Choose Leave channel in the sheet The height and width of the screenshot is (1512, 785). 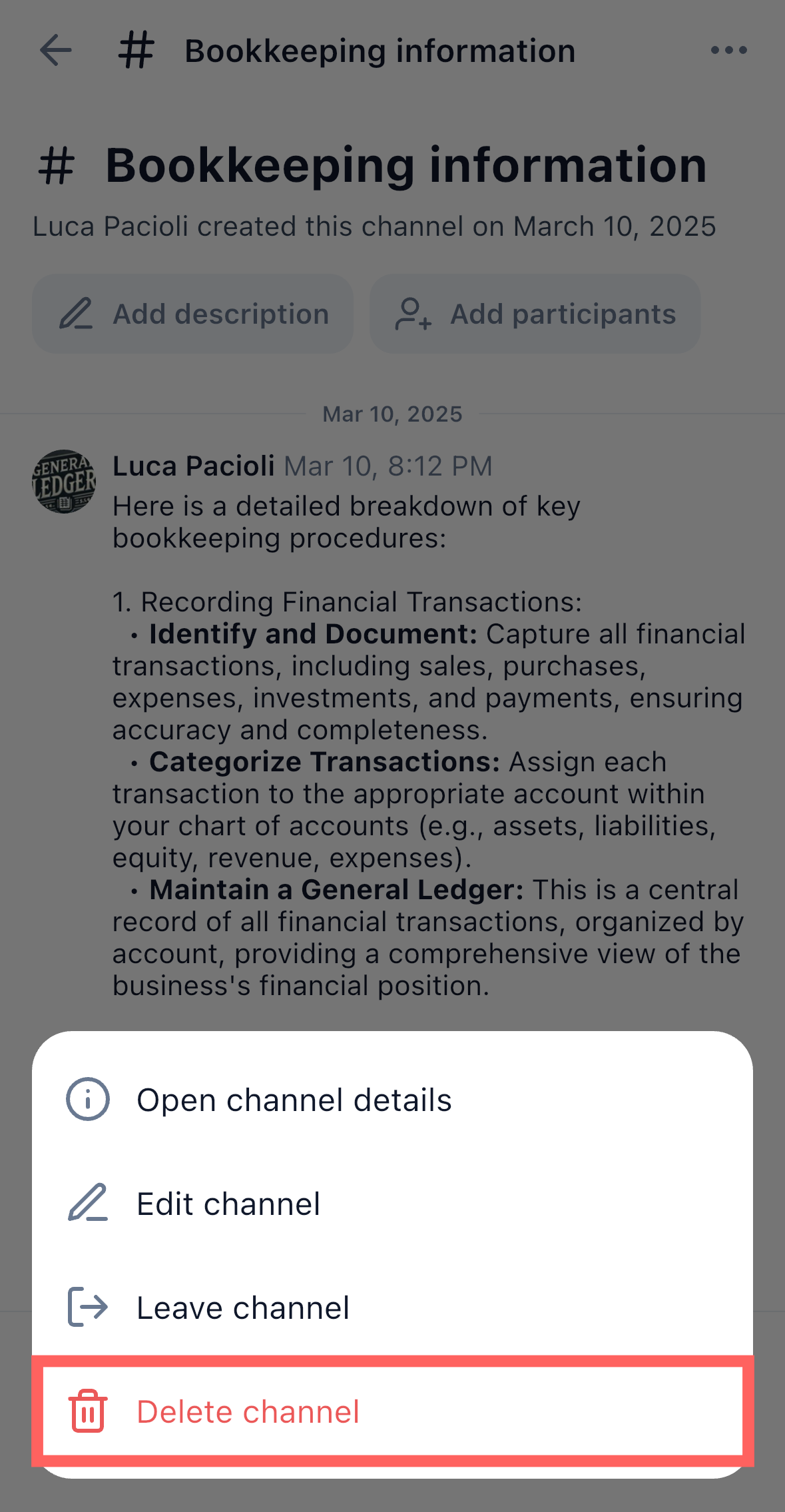click(242, 1308)
